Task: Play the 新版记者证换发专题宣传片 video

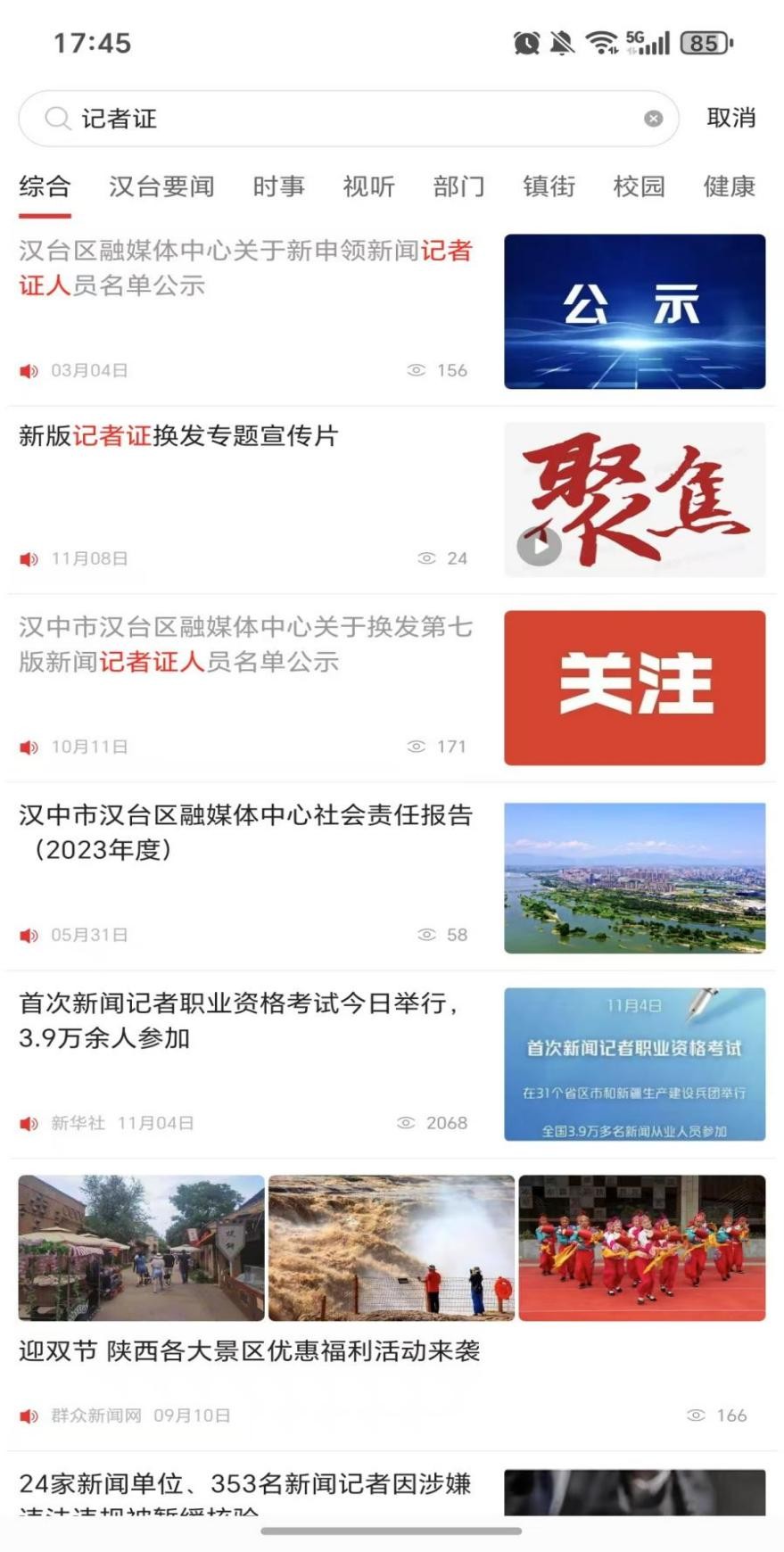Action: [x=539, y=545]
